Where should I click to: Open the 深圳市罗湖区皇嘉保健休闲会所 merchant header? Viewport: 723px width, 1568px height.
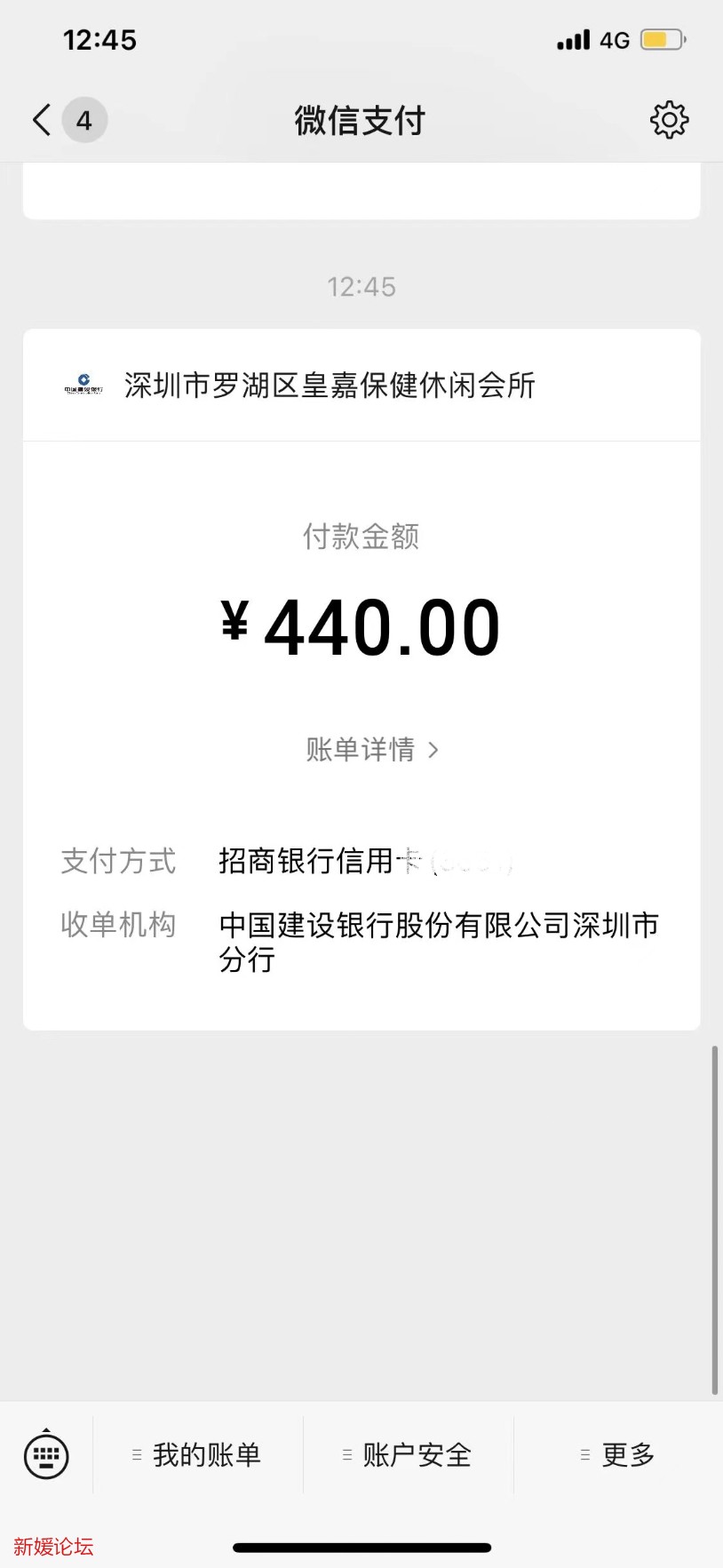329,386
